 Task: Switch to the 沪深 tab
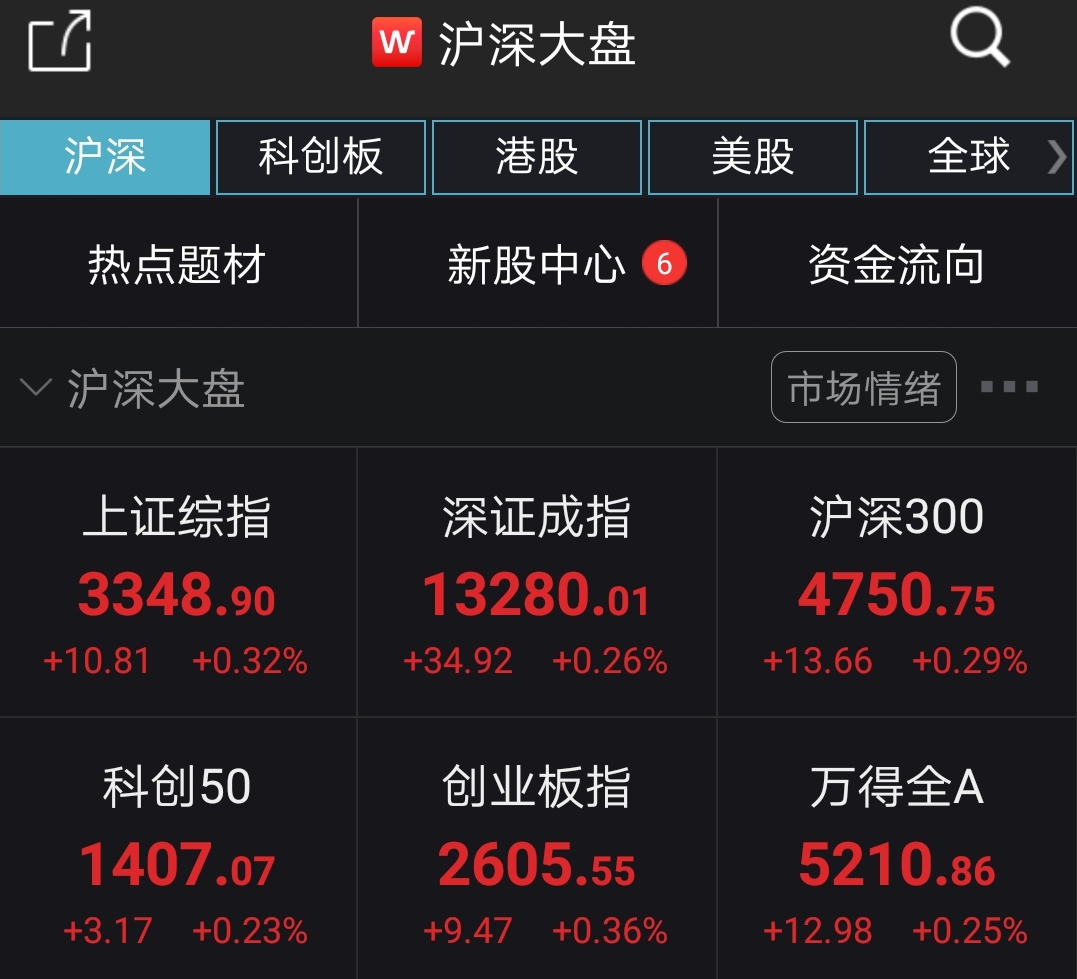pos(105,157)
